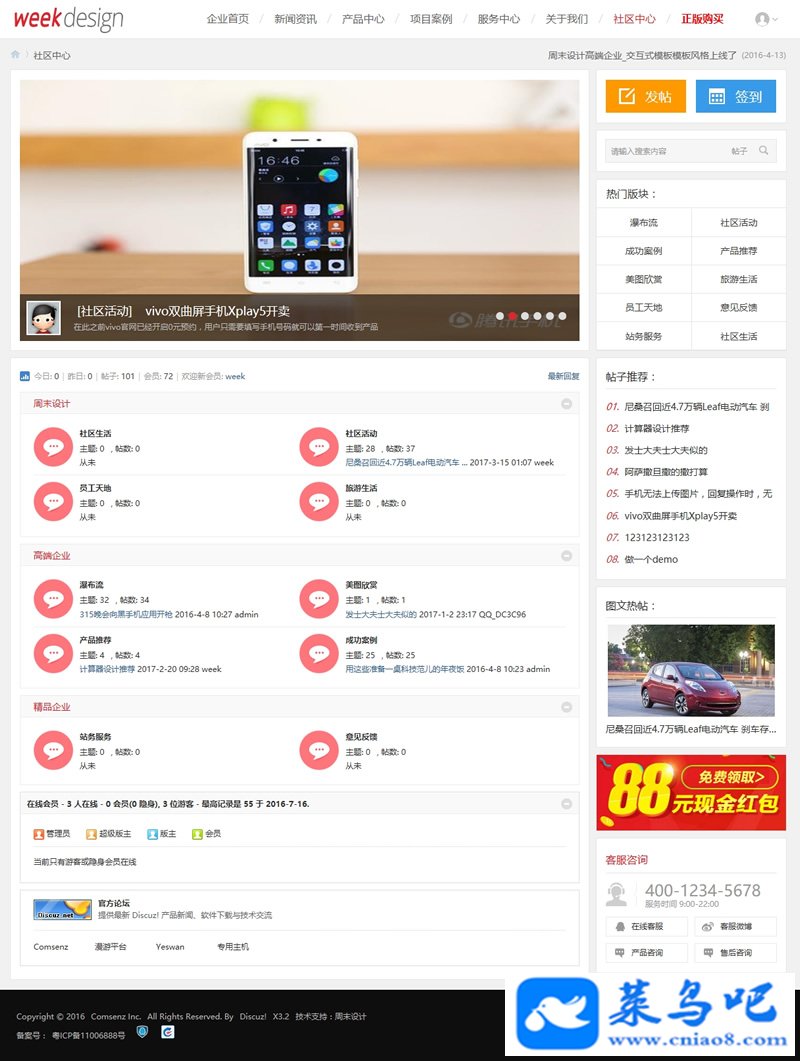The height and width of the screenshot is (1061, 800).
Task: Select the 瀑布流 hot board
Action: point(643,223)
